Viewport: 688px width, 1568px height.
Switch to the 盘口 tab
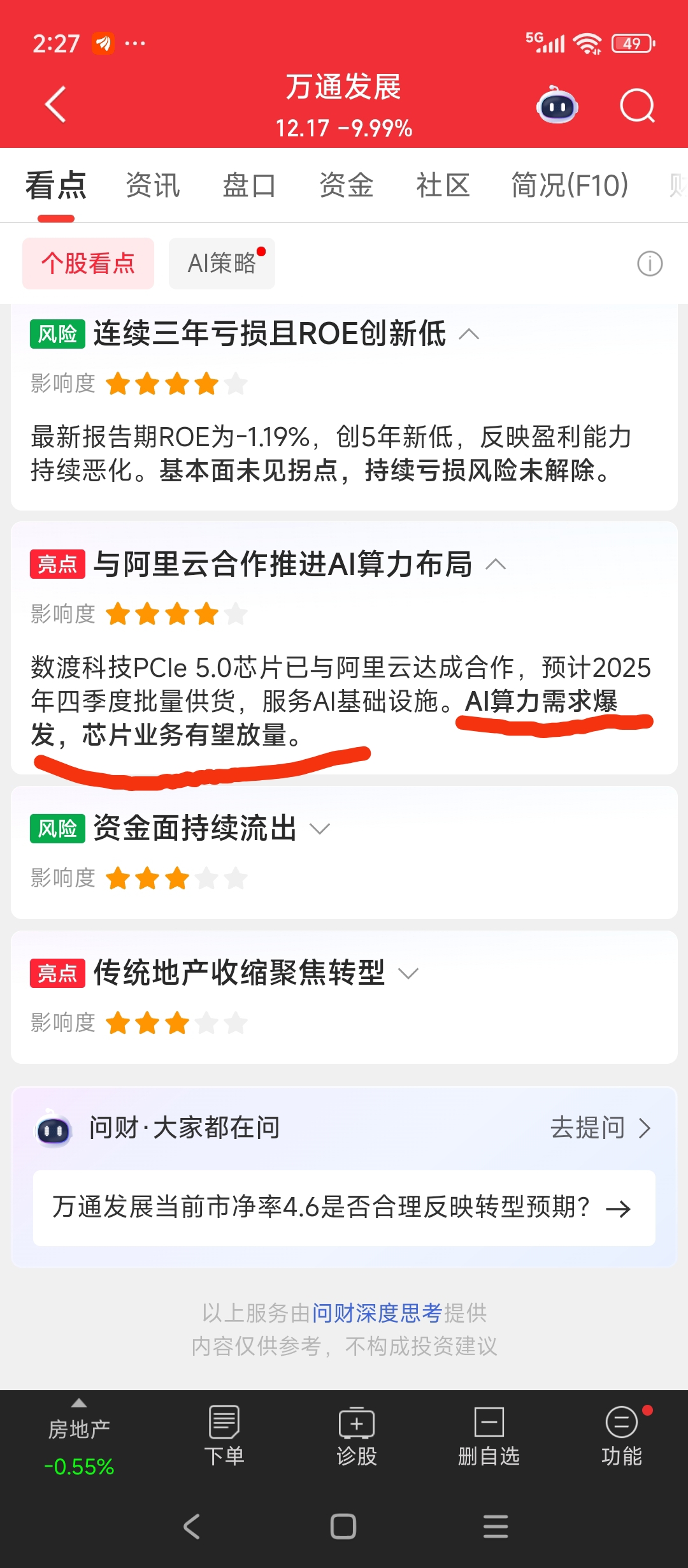tap(249, 185)
